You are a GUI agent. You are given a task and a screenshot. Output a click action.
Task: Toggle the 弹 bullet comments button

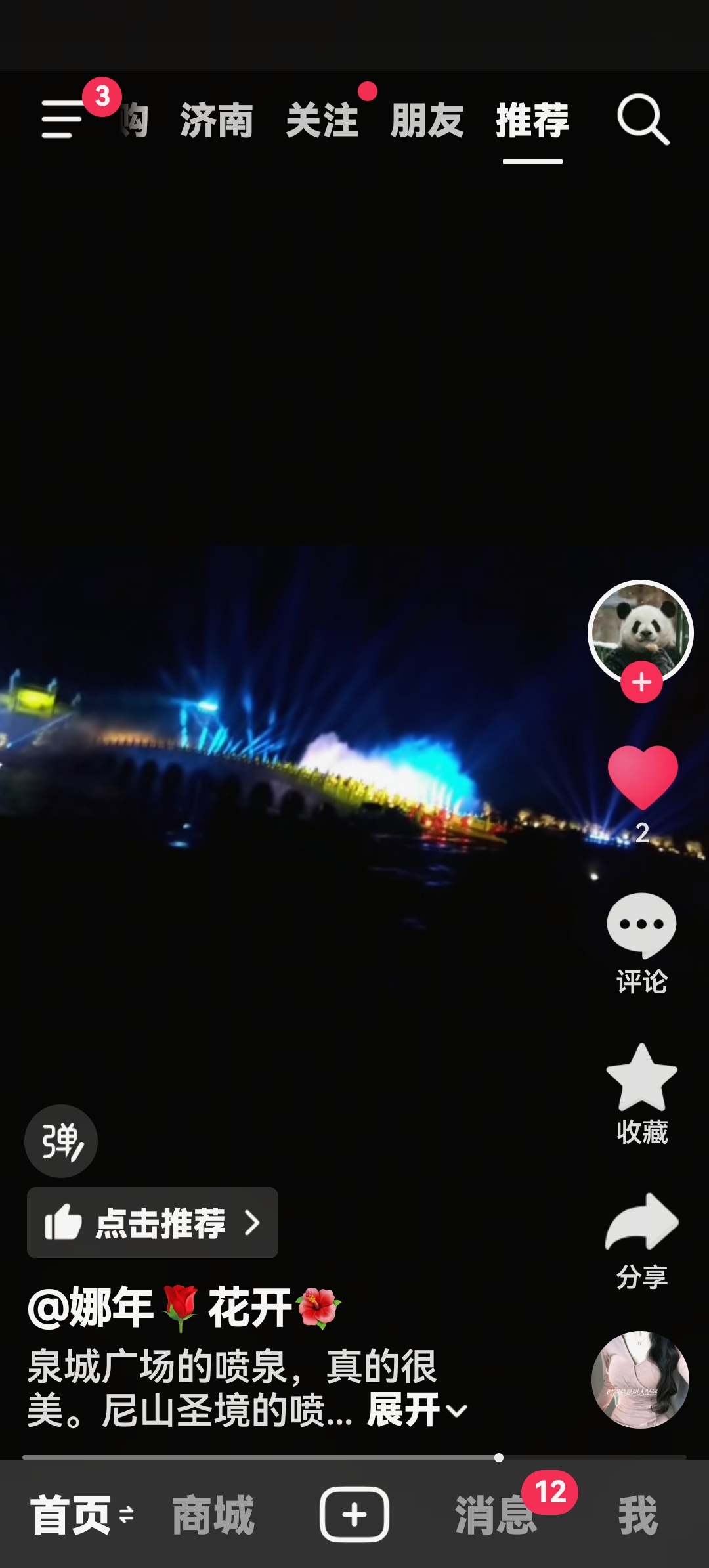pos(61,1141)
